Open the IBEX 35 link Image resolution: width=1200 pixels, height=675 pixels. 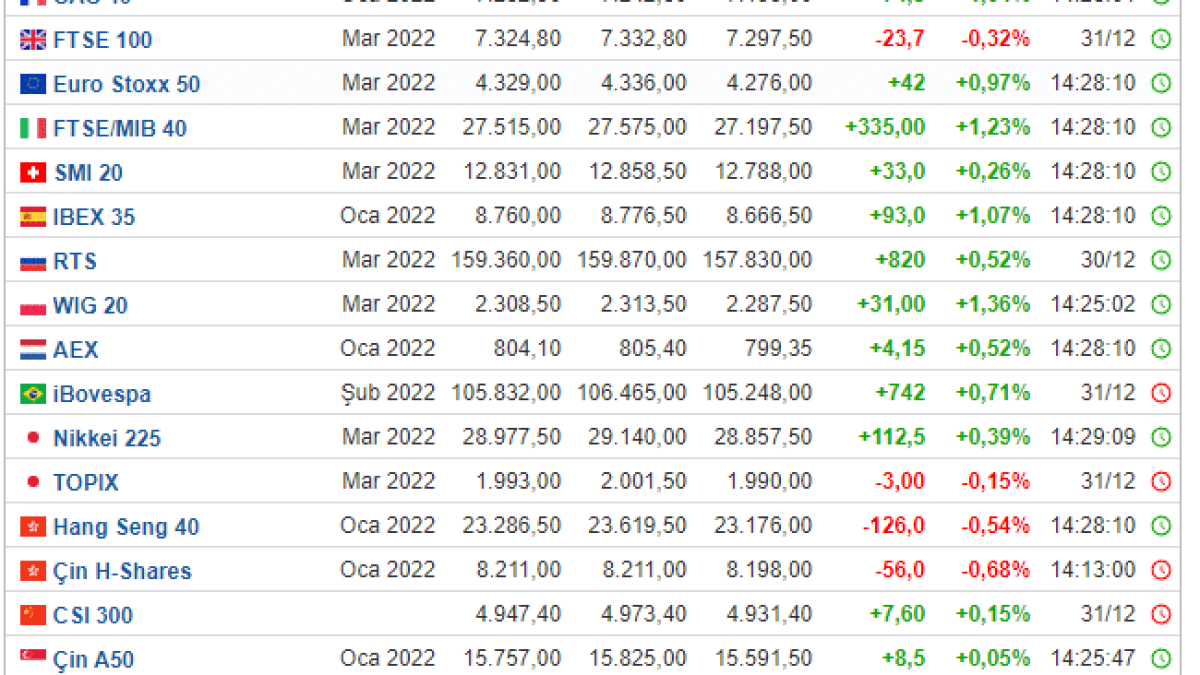[x=94, y=217]
